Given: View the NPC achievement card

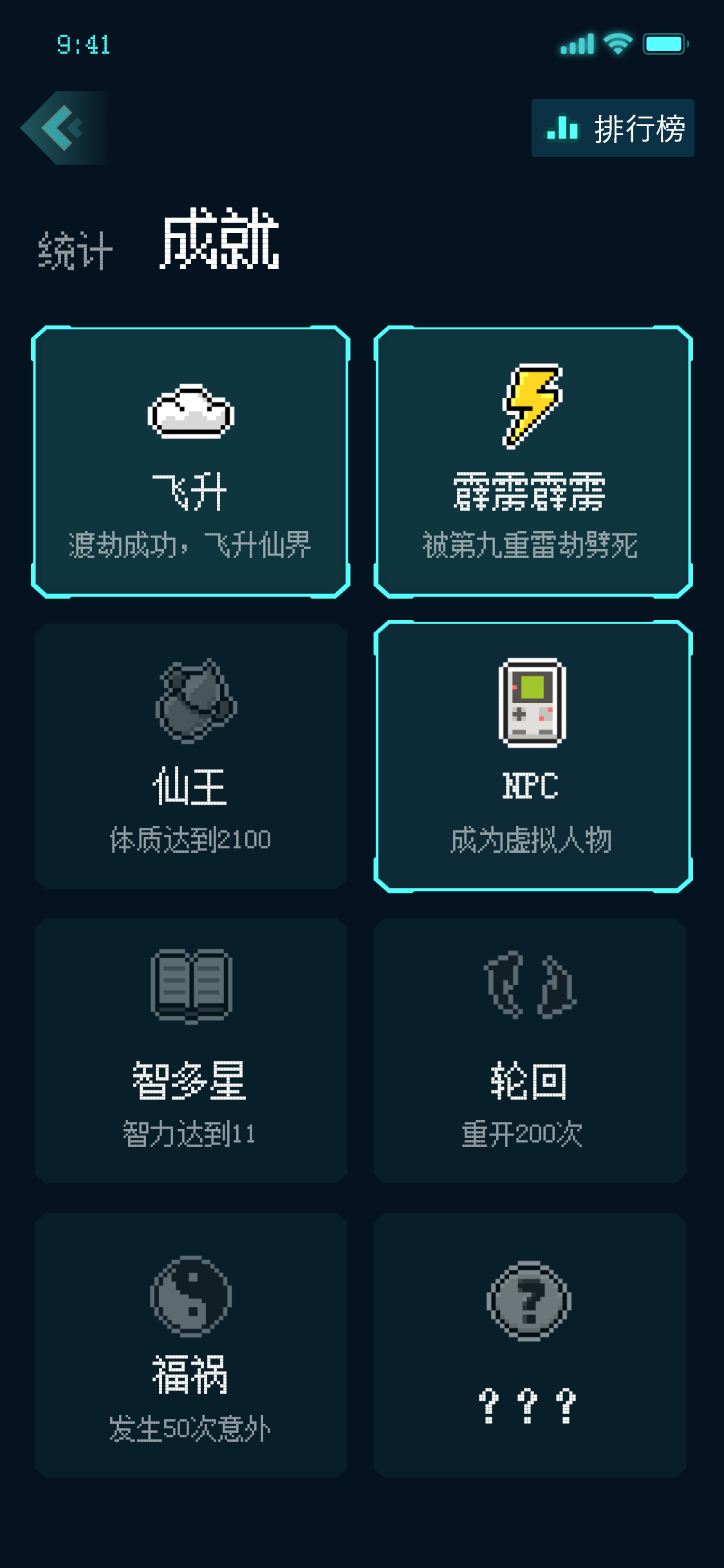Looking at the screenshot, I should pyautogui.click(x=532, y=756).
